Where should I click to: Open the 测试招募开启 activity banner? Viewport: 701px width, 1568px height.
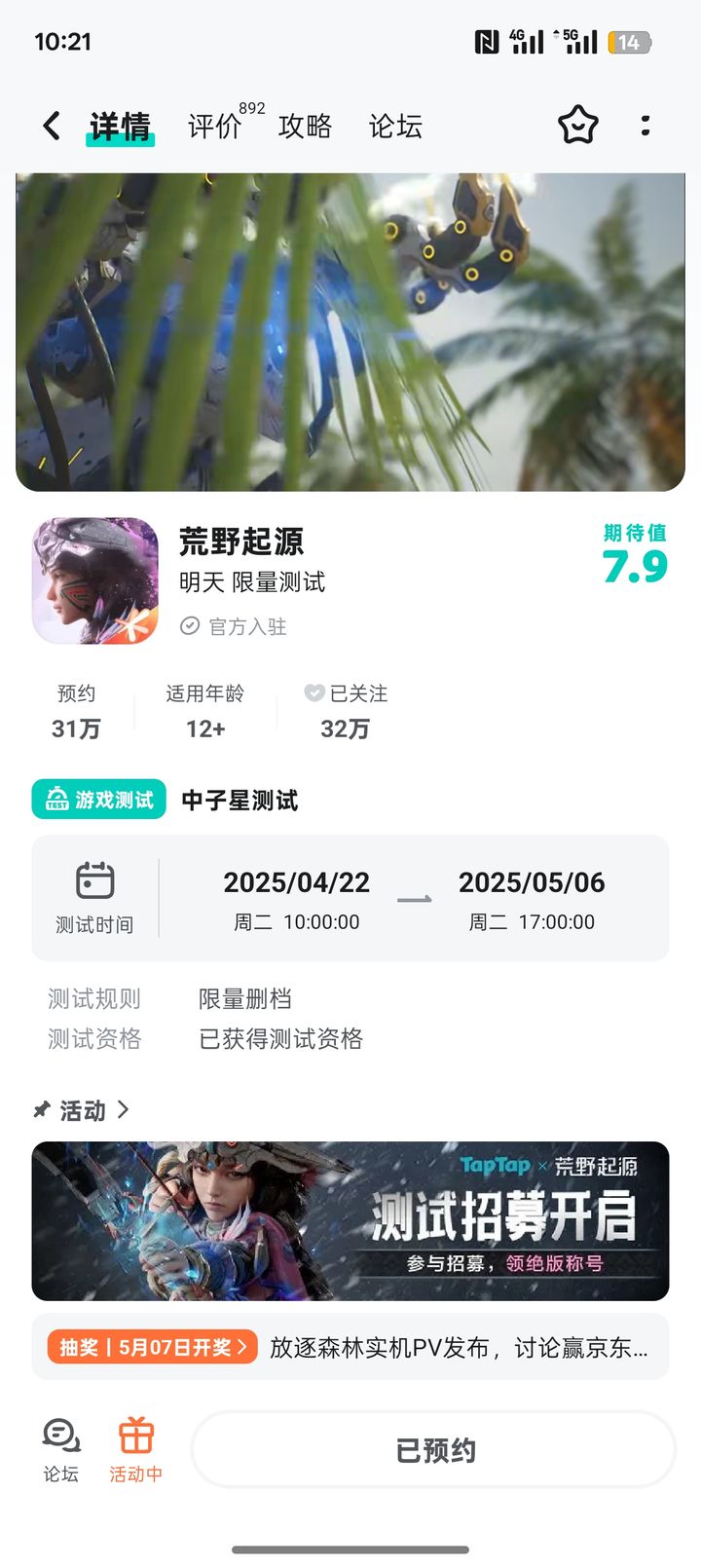coord(350,1221)
